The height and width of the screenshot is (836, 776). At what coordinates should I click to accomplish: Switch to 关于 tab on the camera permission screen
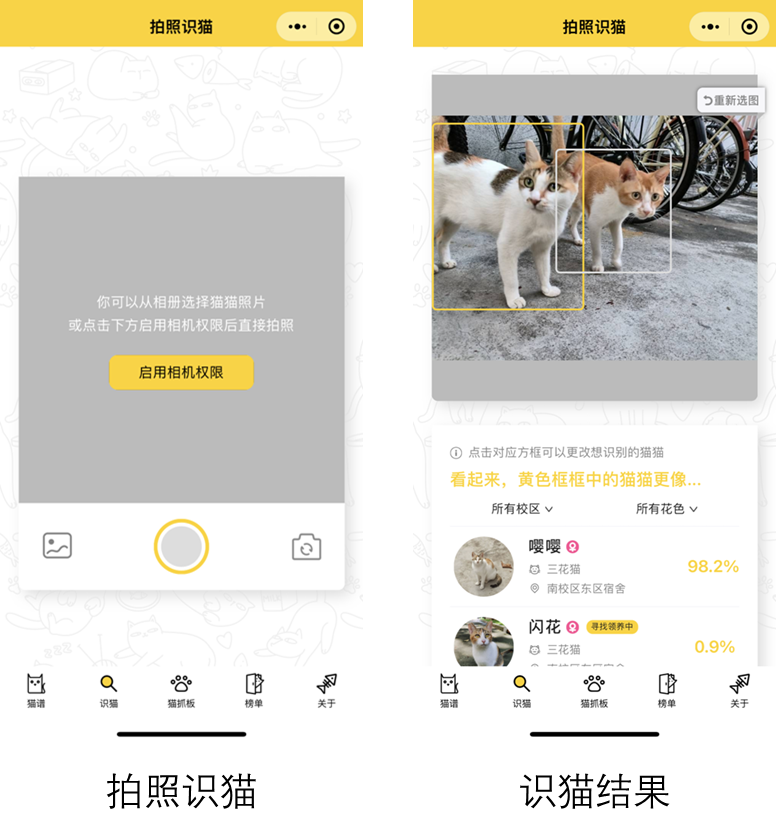coord(326,690)
